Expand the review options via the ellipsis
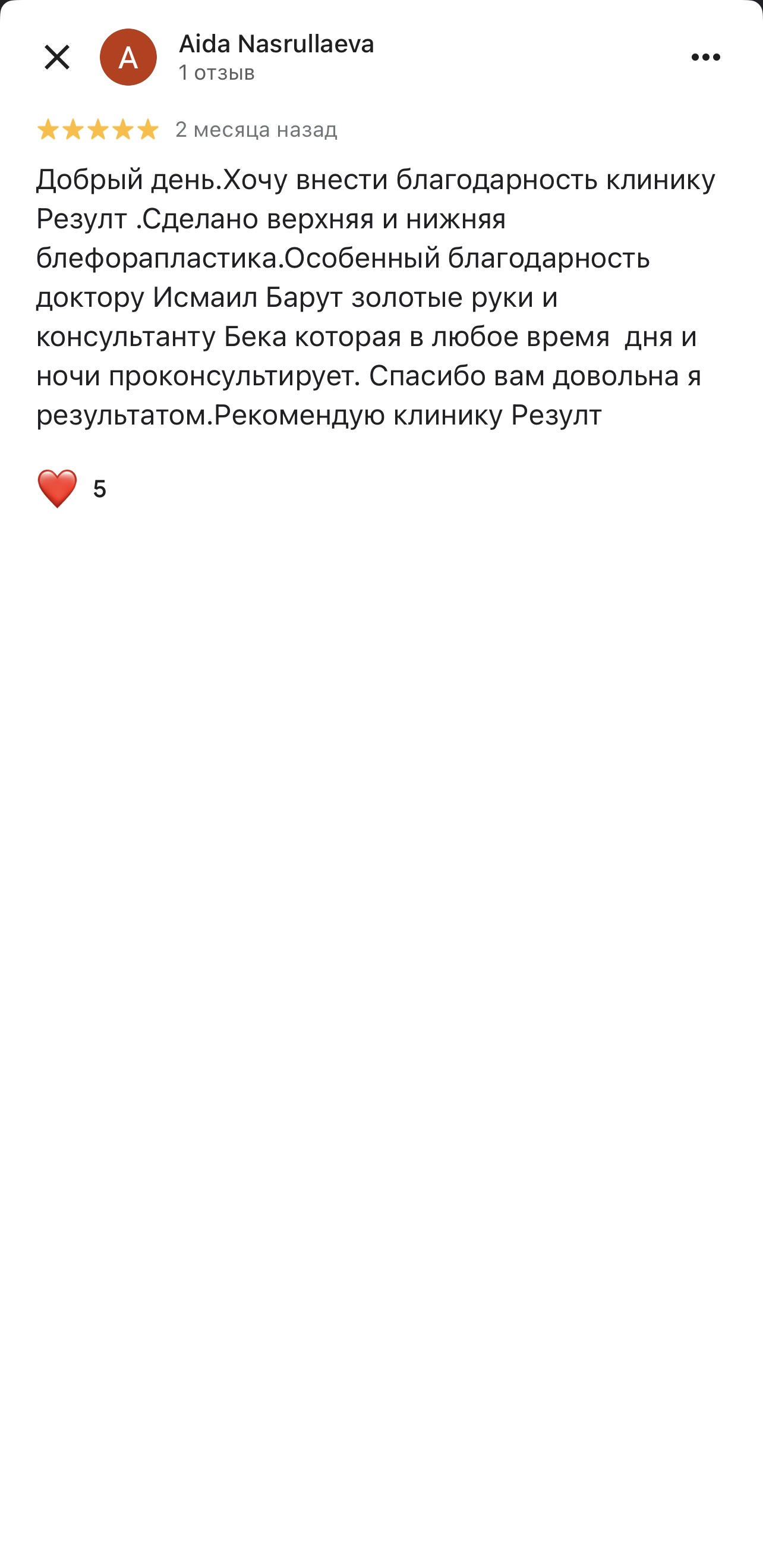 [706, 56]
